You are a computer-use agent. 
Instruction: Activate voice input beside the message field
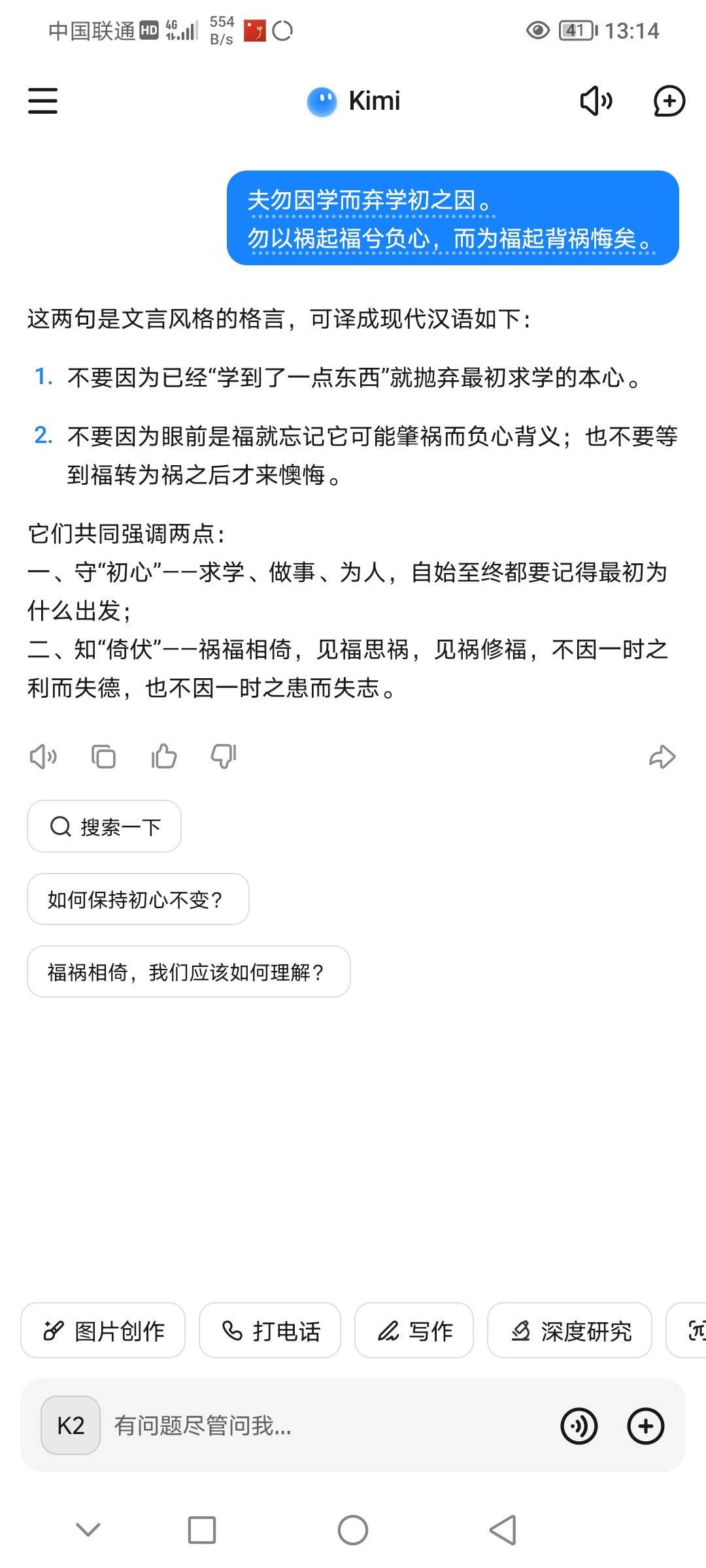579,1425
